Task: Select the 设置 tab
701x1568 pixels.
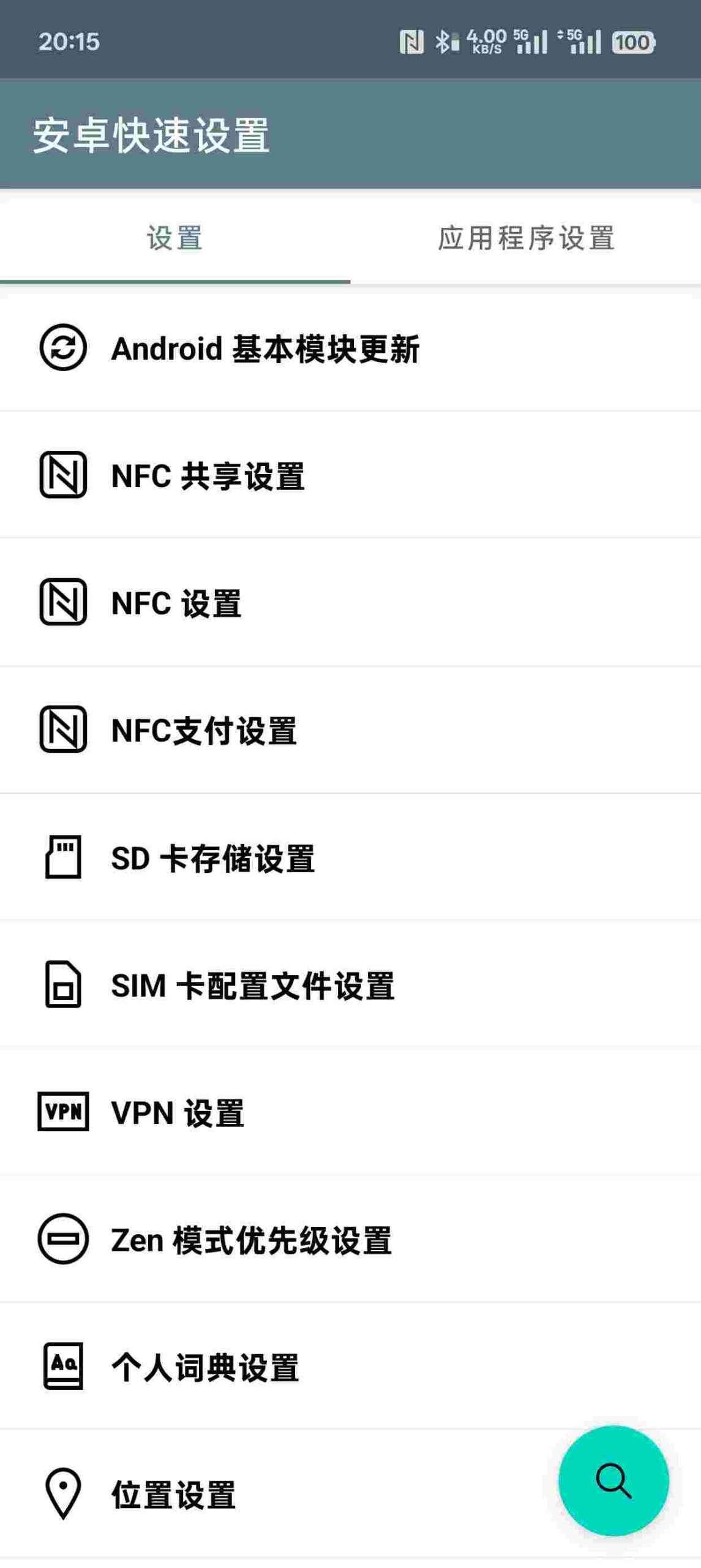Action: click(175, 238)
